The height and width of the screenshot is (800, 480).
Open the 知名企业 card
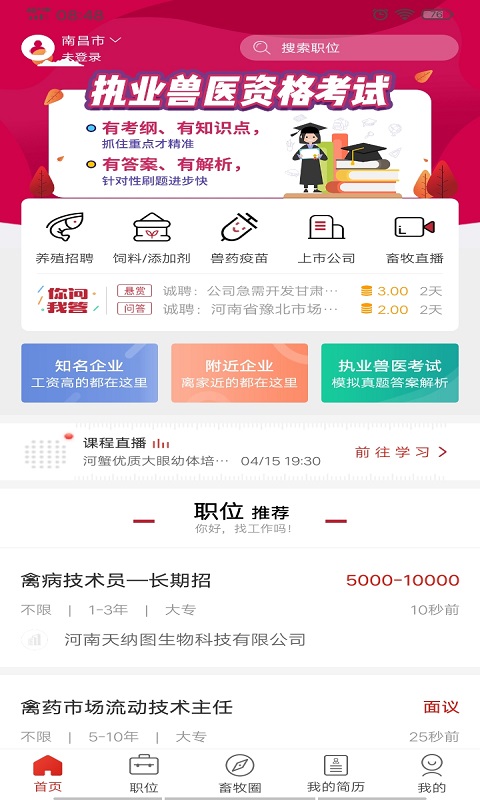[89, 373]
